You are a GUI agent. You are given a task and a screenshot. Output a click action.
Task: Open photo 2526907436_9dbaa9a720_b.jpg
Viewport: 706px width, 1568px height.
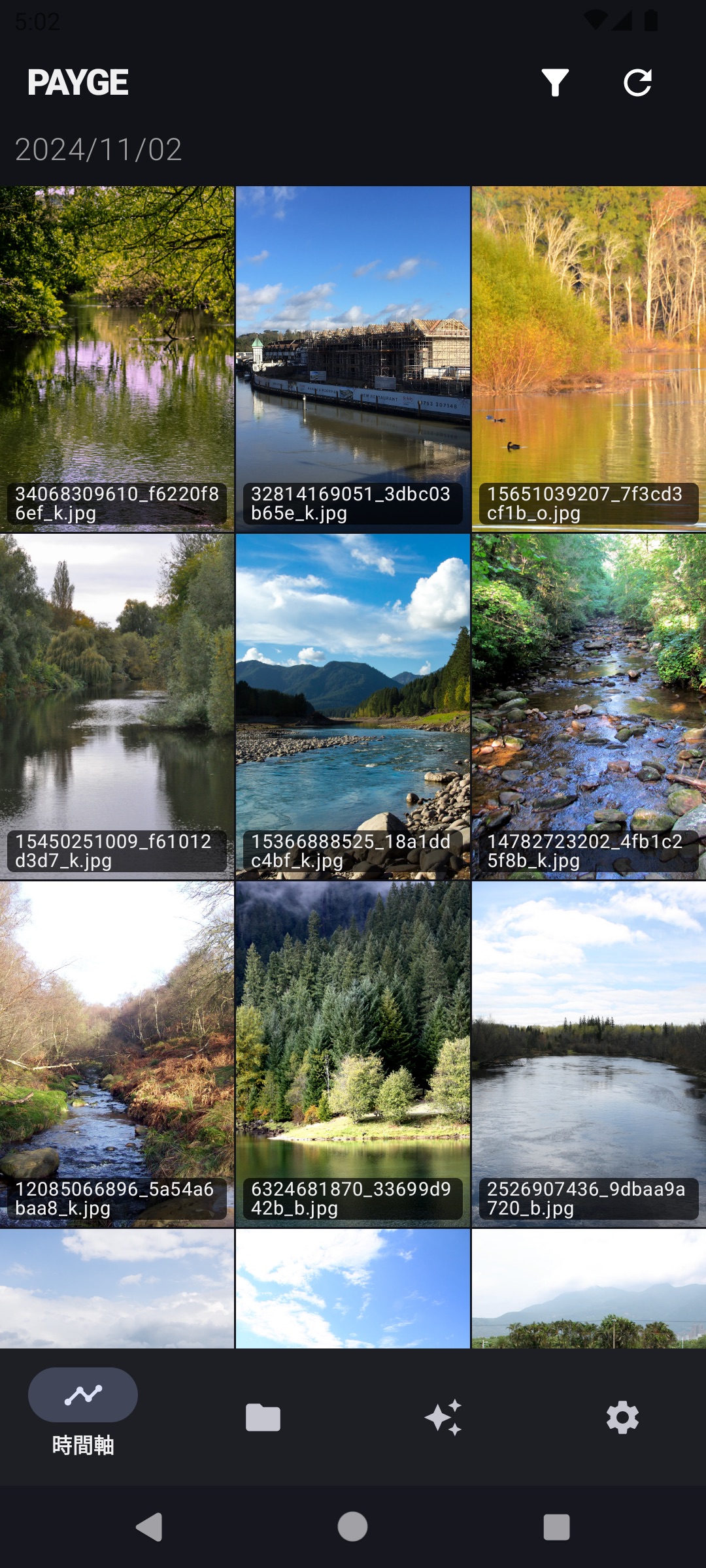tap(588, 1053)
